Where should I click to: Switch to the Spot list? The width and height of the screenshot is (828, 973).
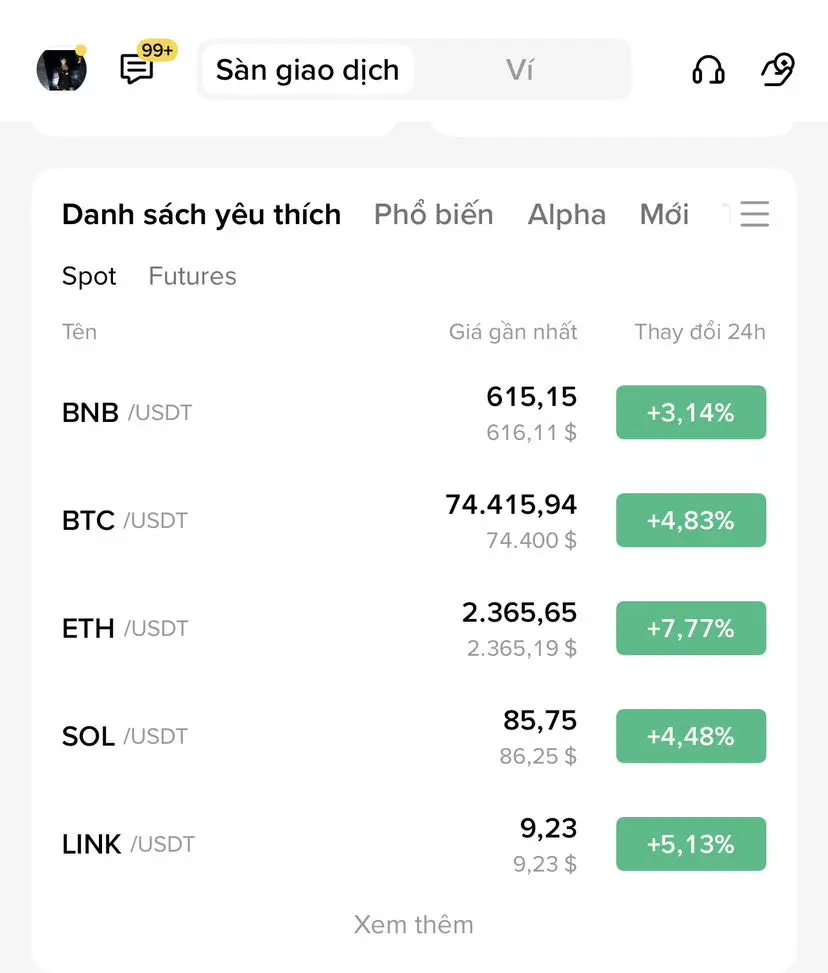89,276
